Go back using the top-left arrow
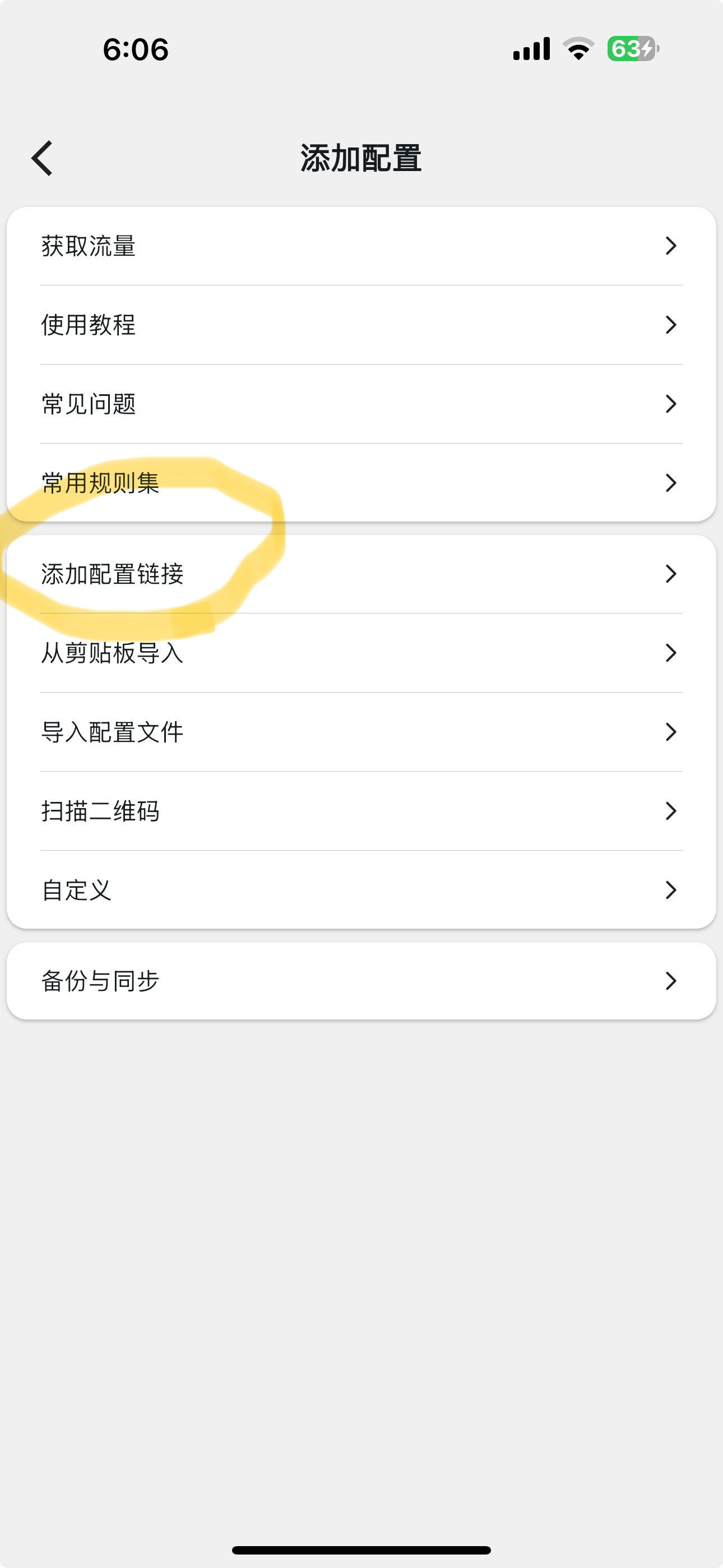 click(42, 158)
